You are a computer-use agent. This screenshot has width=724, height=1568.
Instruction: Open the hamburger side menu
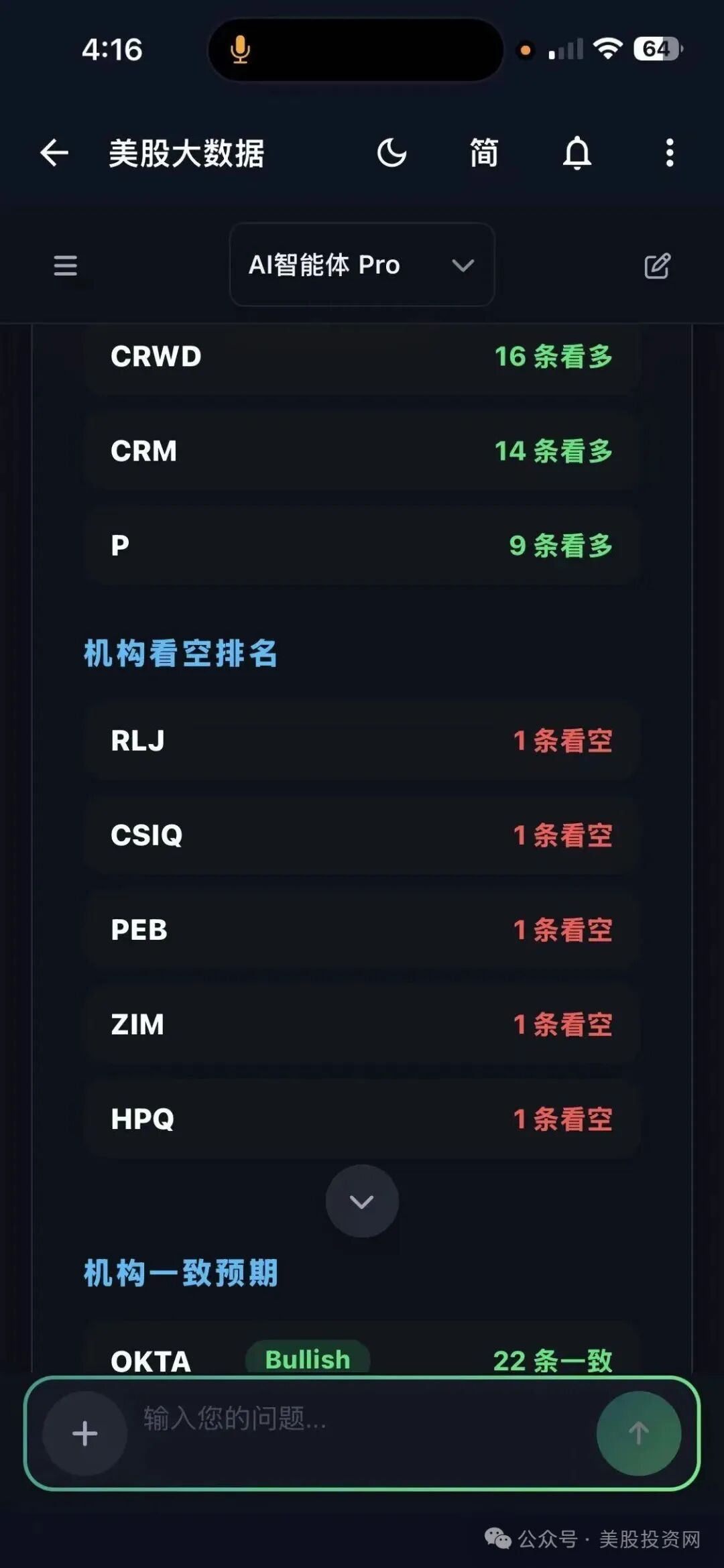tap(66, 265)
